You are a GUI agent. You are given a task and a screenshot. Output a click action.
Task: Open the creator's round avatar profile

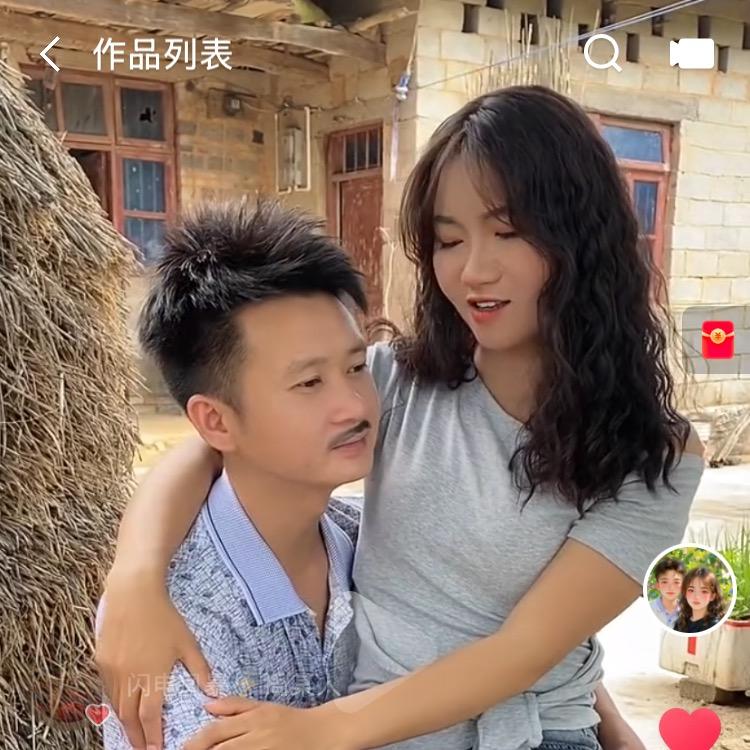click(690, 590)
